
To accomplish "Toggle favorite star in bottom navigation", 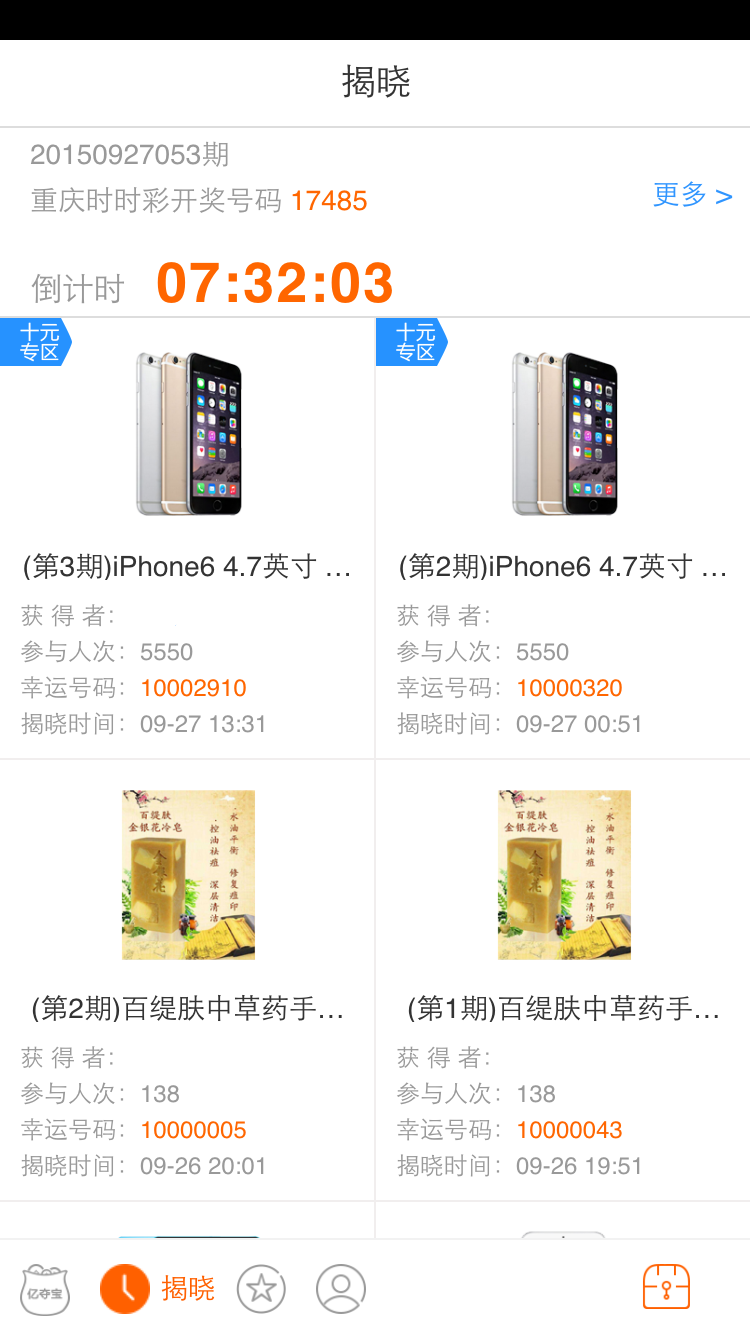I will pos(260,1288).
